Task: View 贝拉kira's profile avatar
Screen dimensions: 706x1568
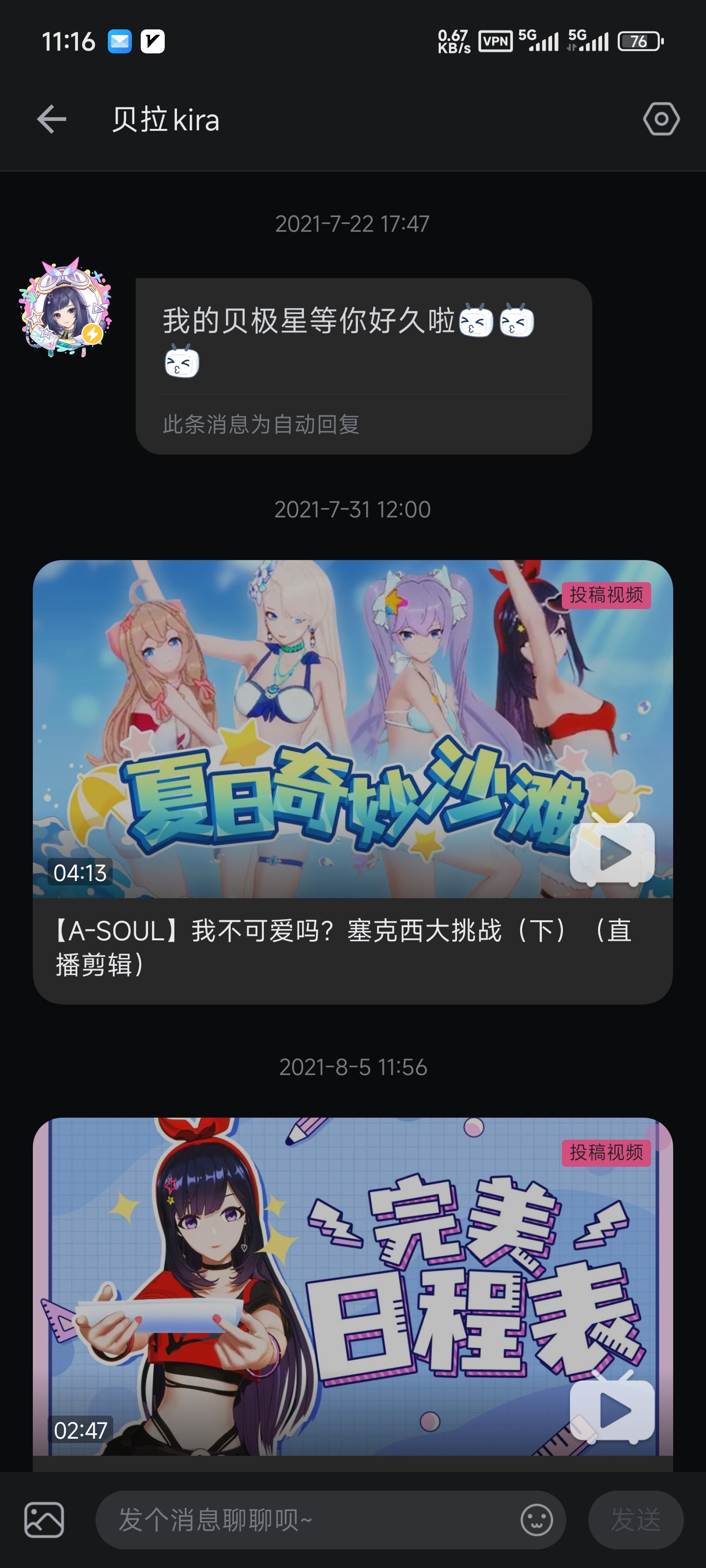Action: (66, 308)
